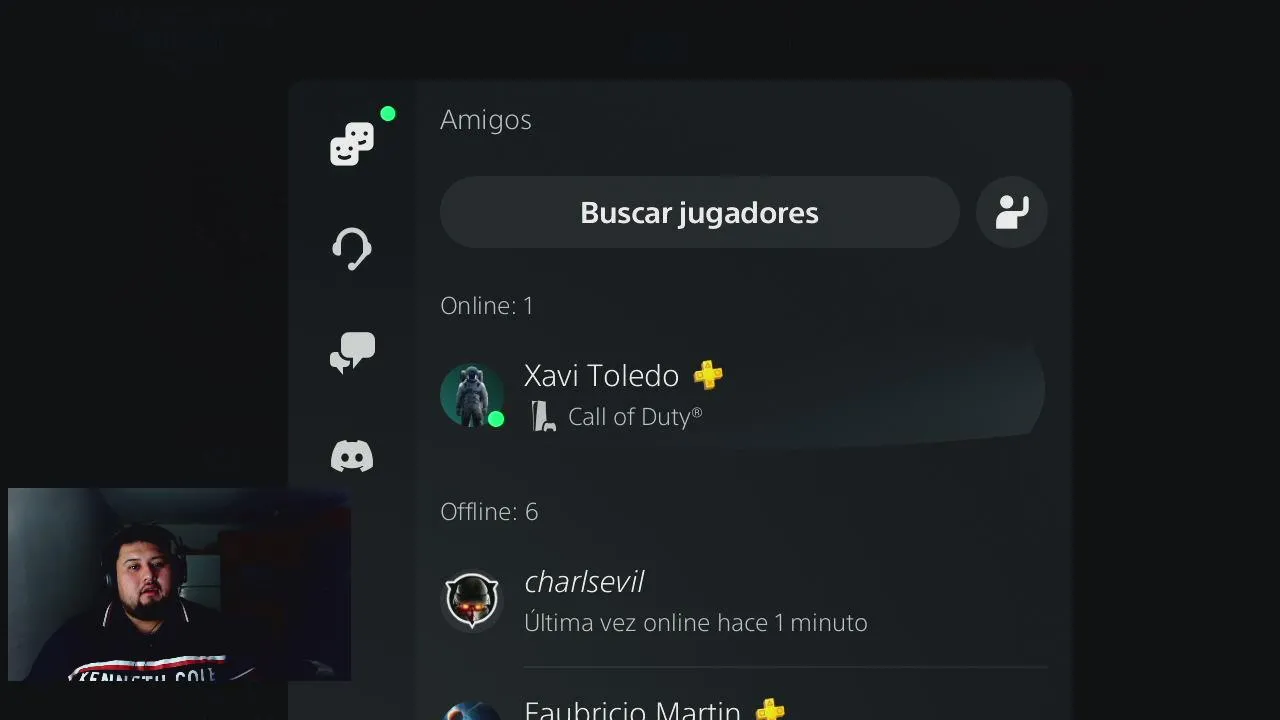Open charlsevil's offline friend row
1280x720 pixels.
coord(740,601)
